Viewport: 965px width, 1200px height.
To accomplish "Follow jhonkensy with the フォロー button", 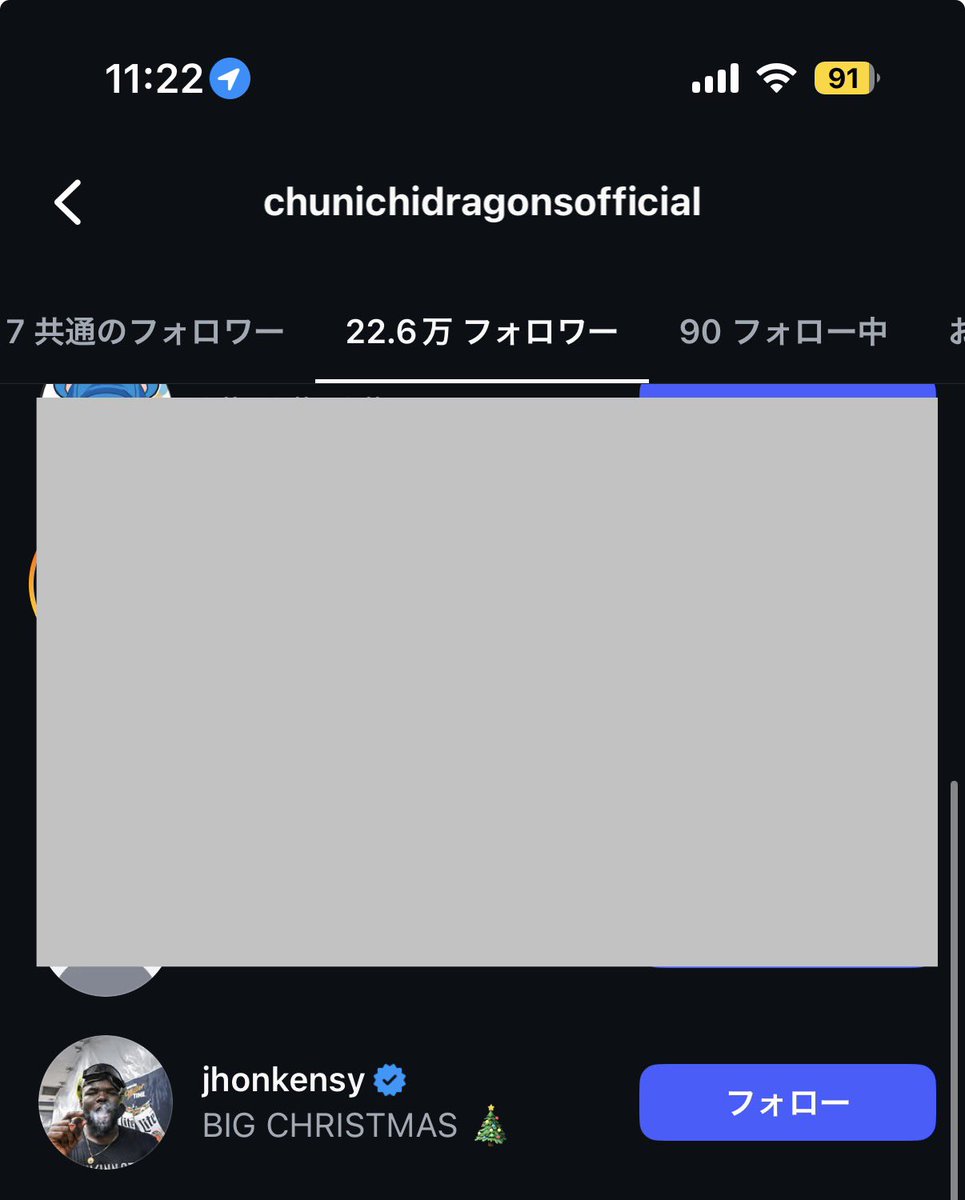I will coord(787,1102).
